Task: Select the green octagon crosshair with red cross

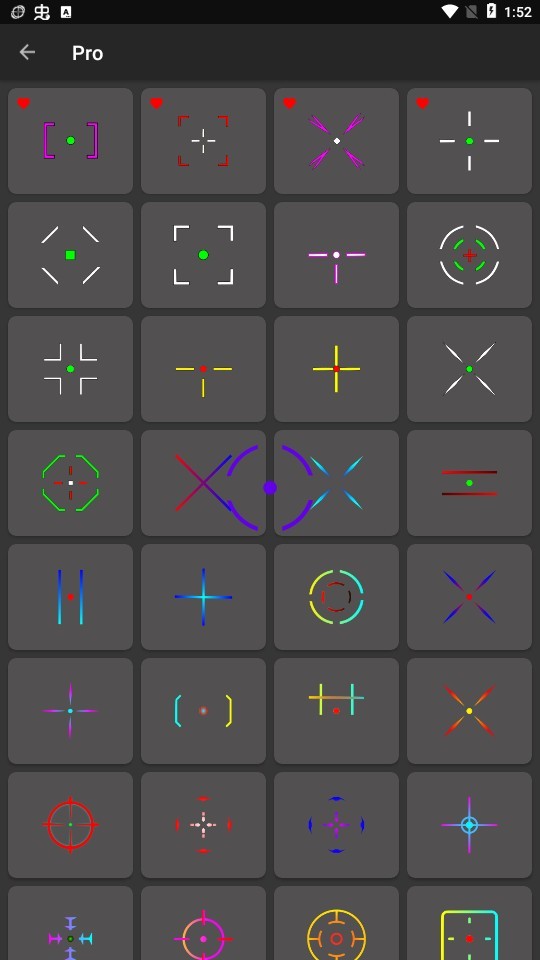Action: pos(70,483)
